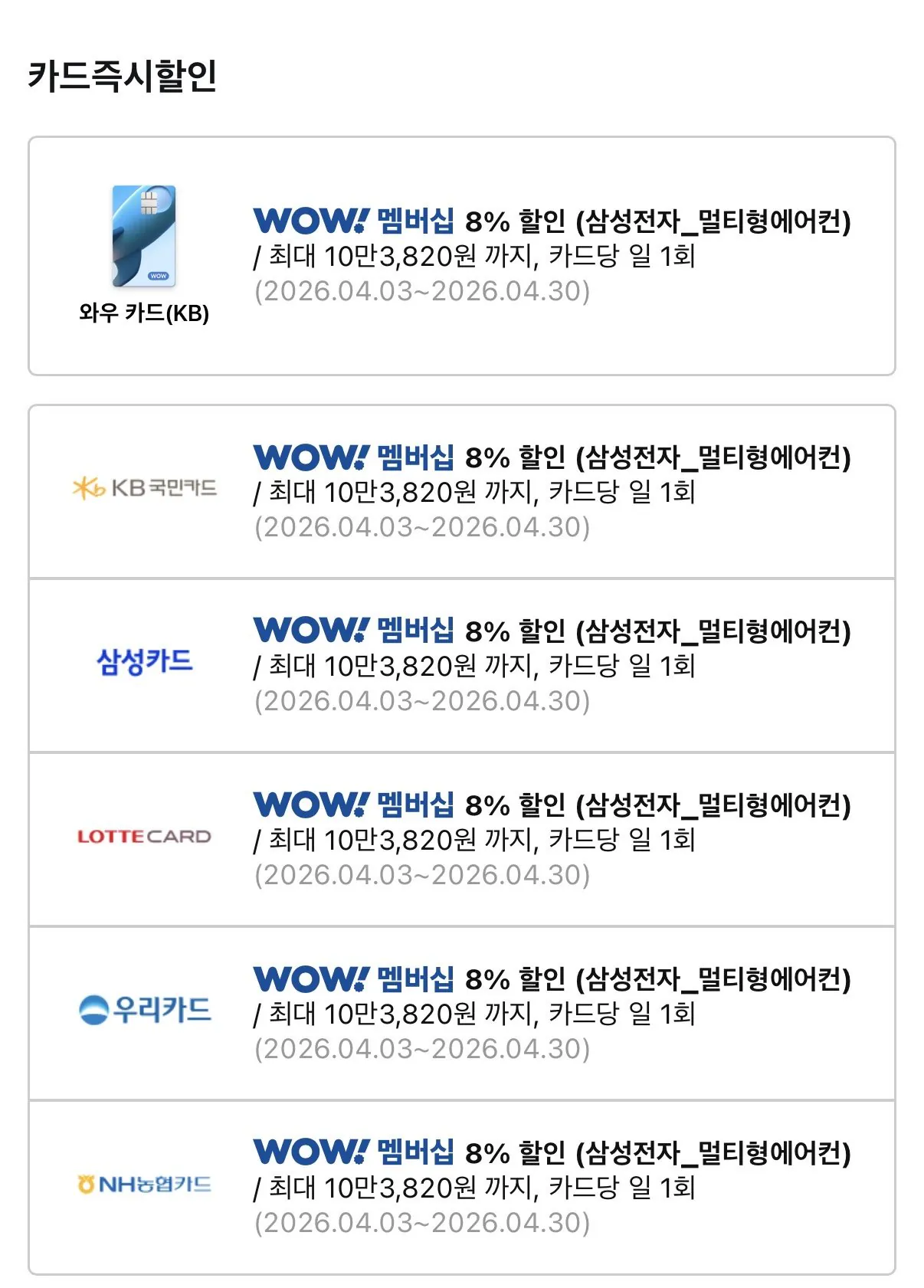
Task: Click the 우리카드 logo
Action: click(x=143, y=1013)
